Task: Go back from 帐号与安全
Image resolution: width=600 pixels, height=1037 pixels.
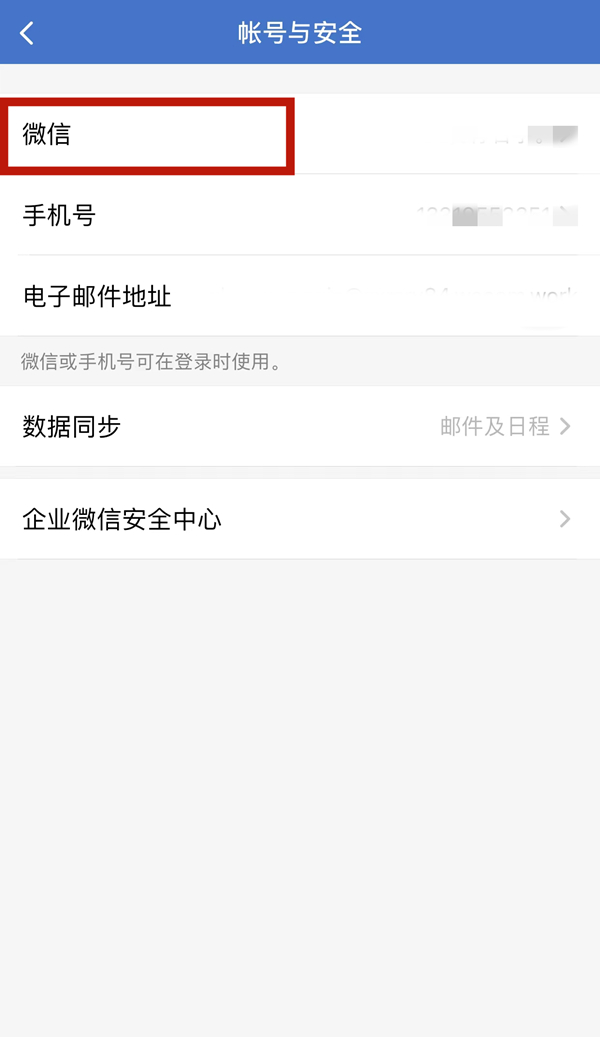Action: coord(27,33)
